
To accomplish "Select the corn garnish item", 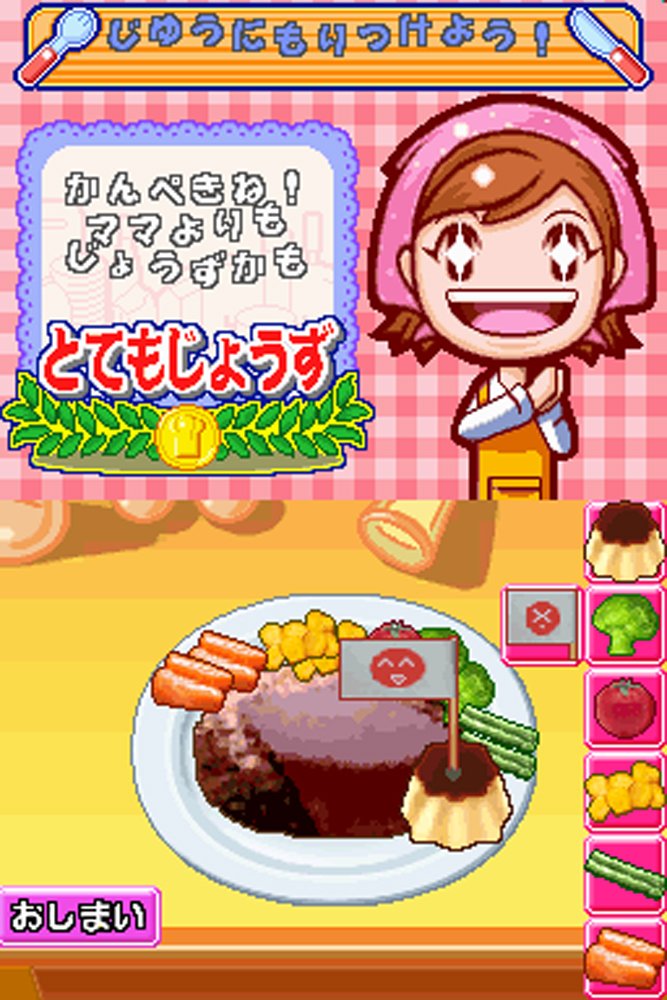I will point(626,791).
